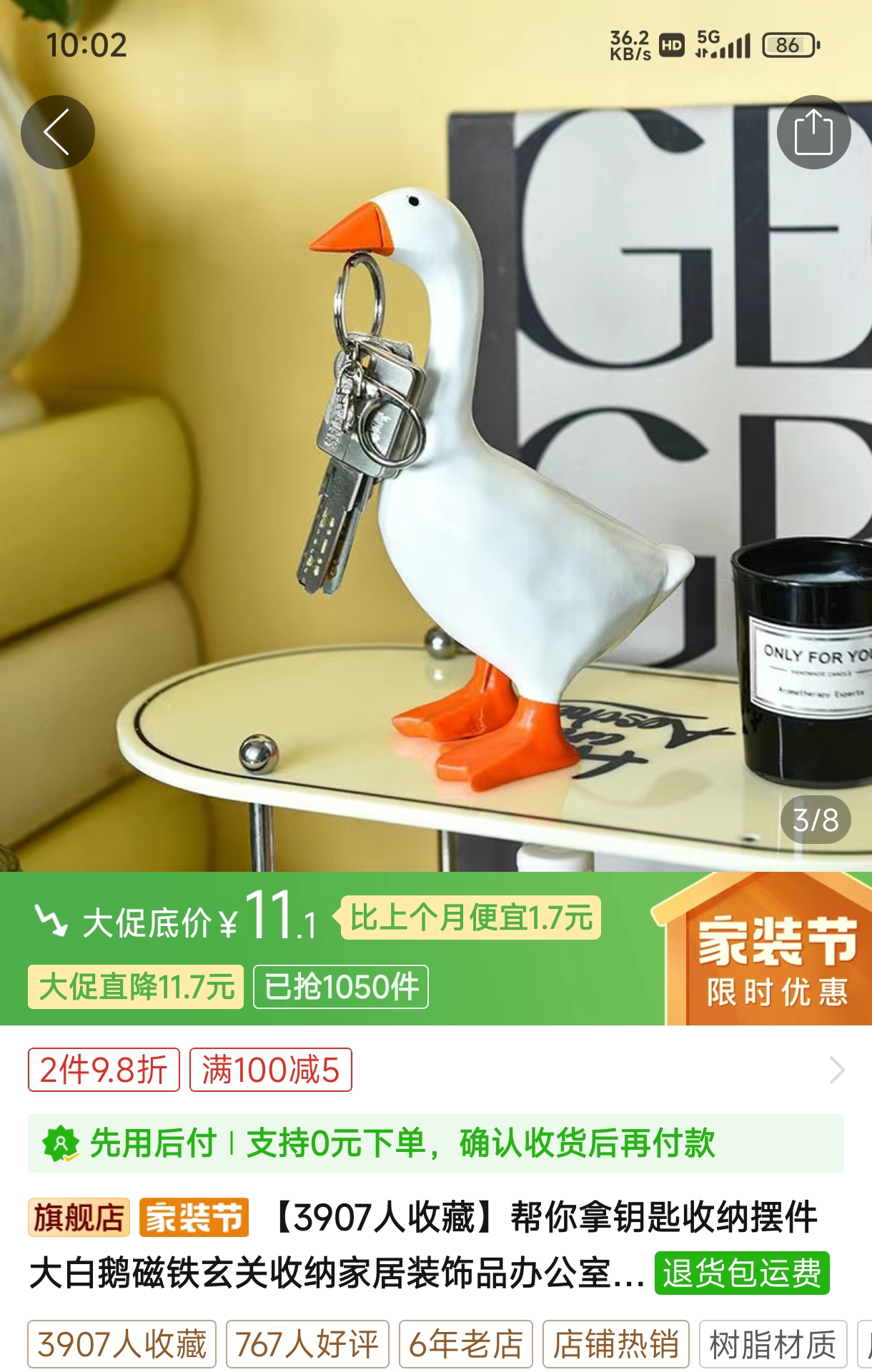Tap the 店铺热销 tag
This screenshot has width=872, height=1372.
[x=615, y=1344]
